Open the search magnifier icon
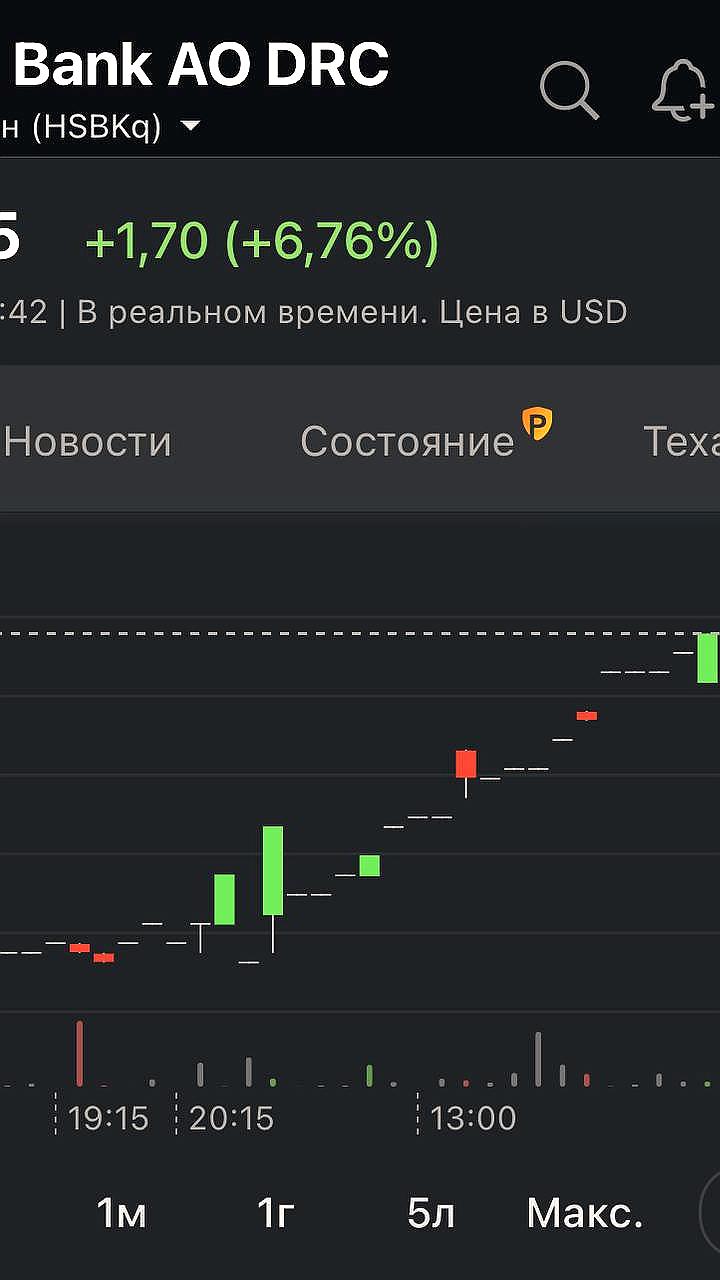Screen dimensions: 720x1280 pos(569,91)
